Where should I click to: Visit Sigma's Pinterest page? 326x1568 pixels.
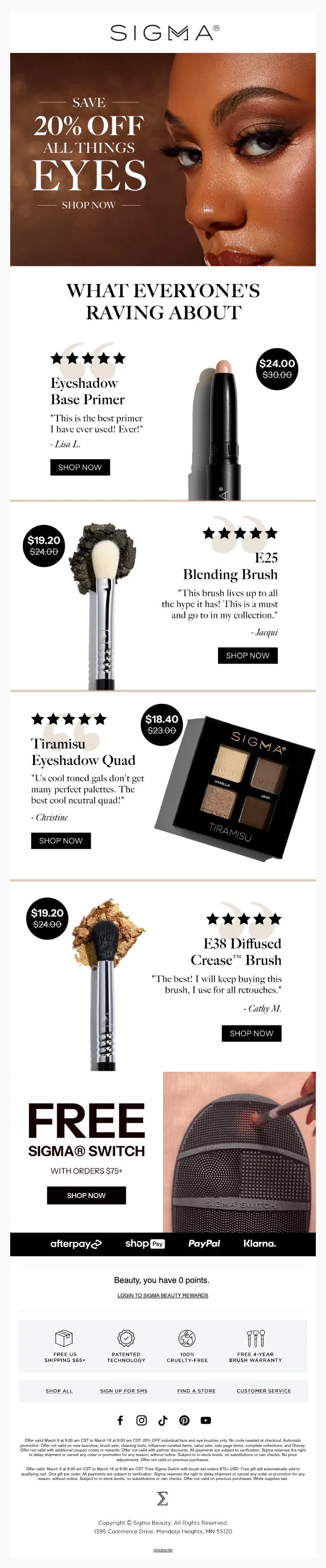point(184,1420)
